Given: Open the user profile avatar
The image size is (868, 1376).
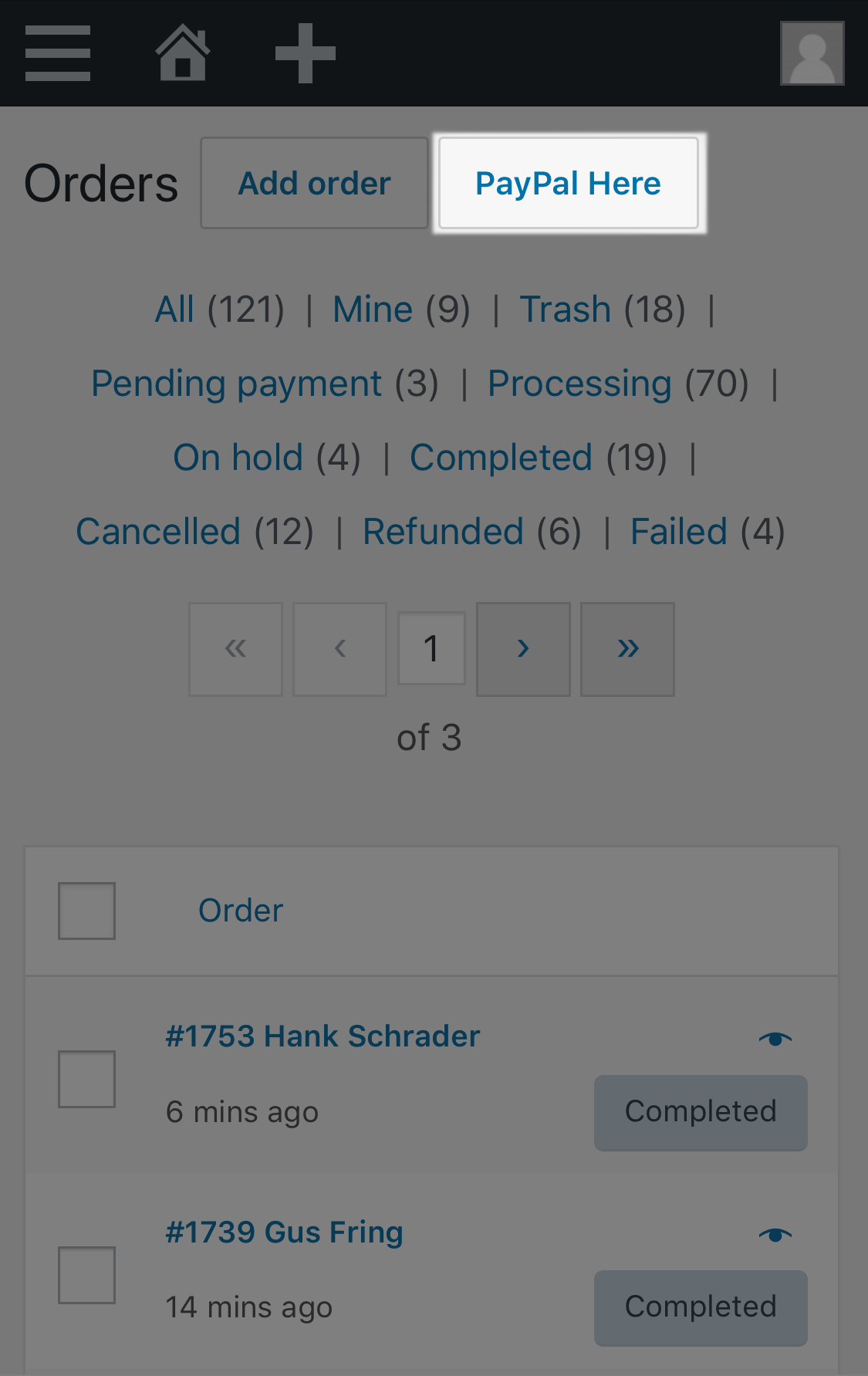Looking at the screenshot, I should click(x=812, y=53).
